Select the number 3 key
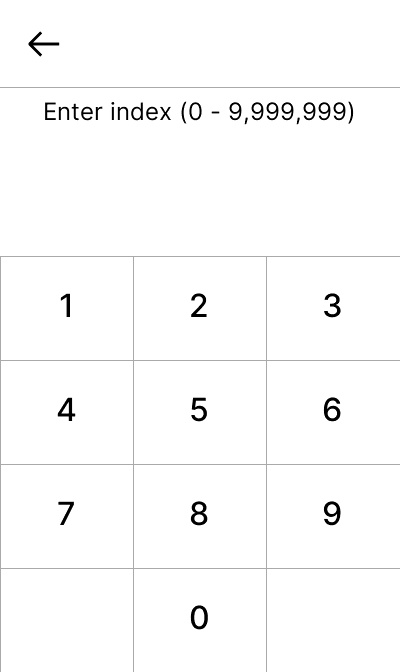400x672 pixels. (x=333, y=308)
